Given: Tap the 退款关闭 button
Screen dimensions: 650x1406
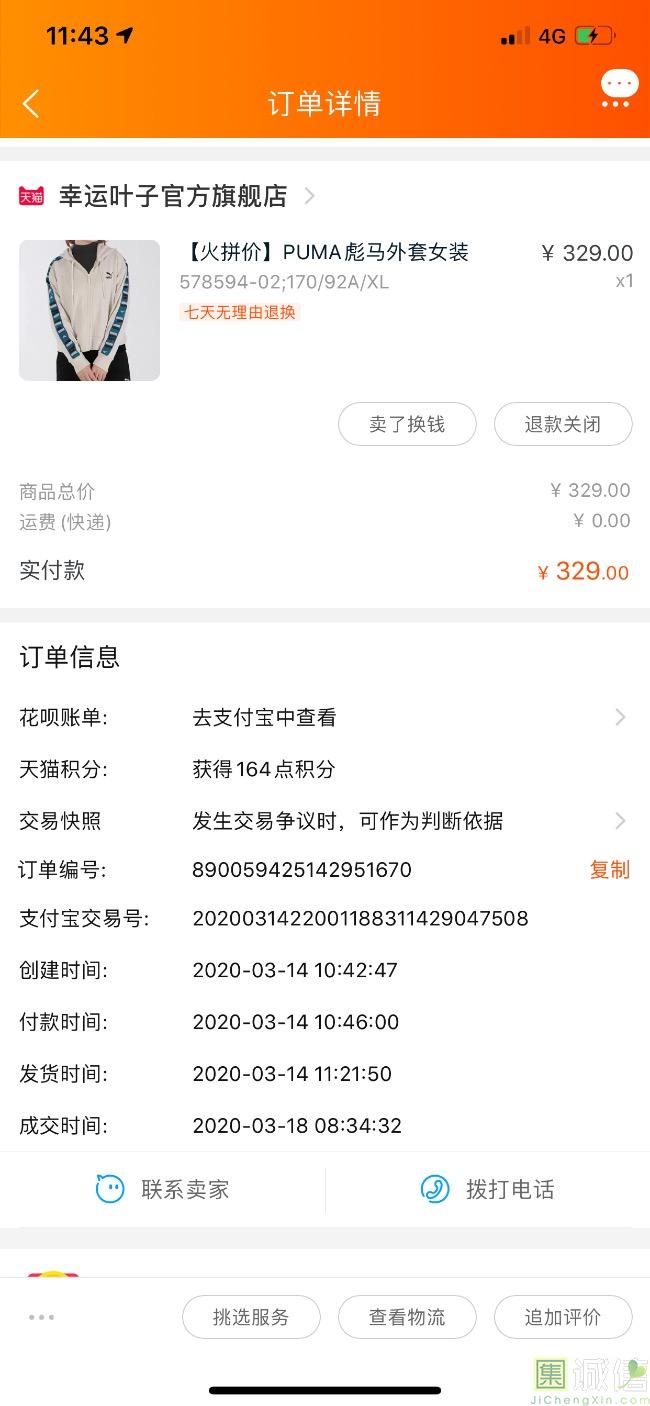Looking at the screenshot, I should (x=563, y=424).
